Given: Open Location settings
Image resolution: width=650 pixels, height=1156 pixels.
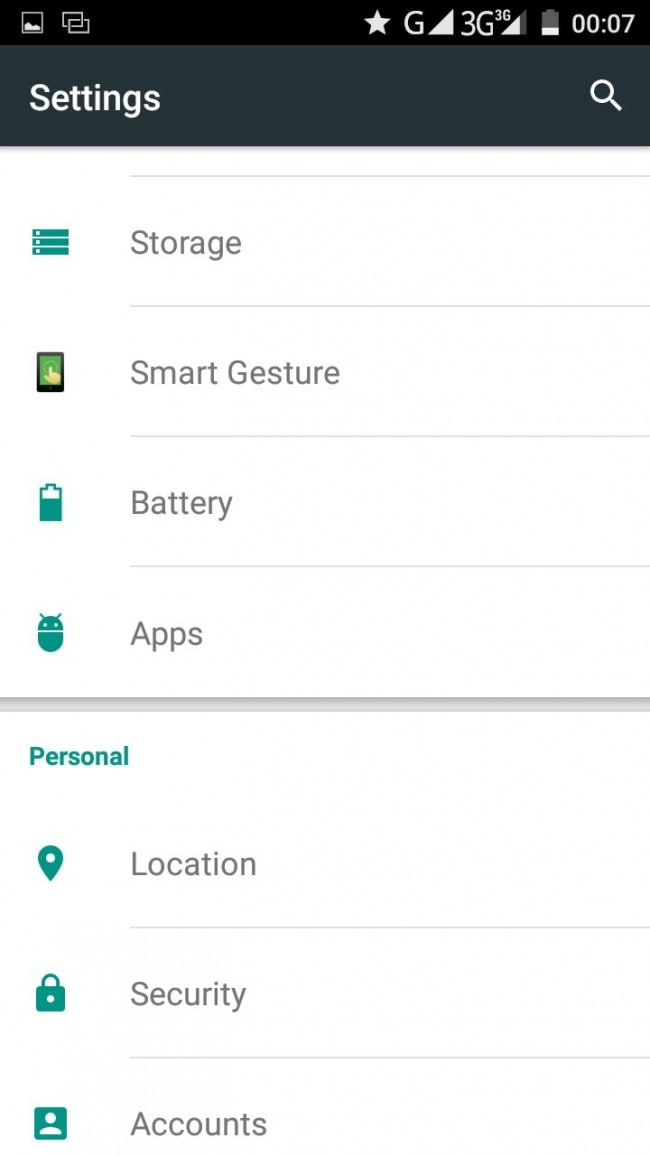Looking at the screenshot, I should pyautogui.click(x=193, y=864).
